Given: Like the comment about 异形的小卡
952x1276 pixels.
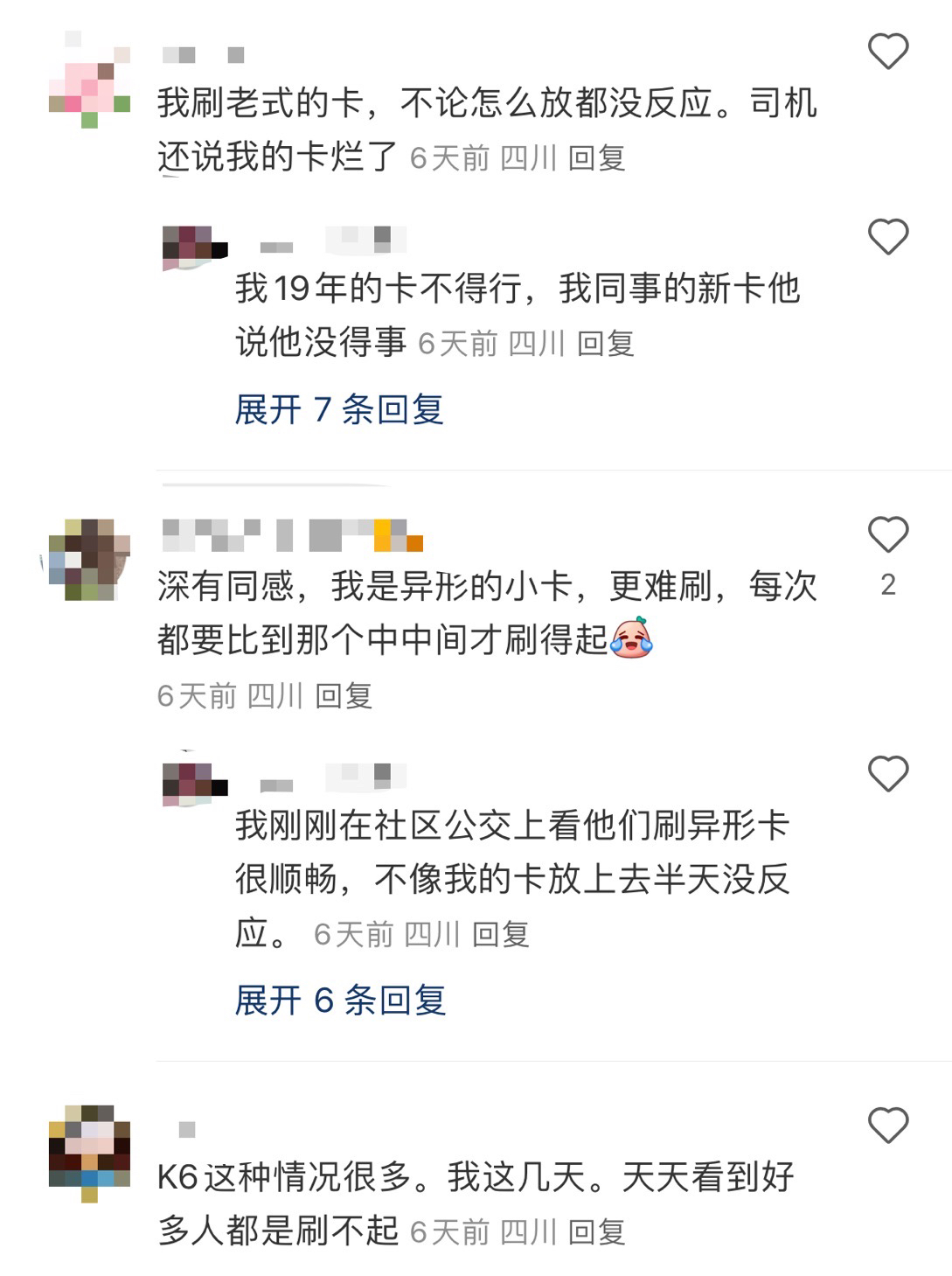Looking at the screenshot, I should 887,534.
